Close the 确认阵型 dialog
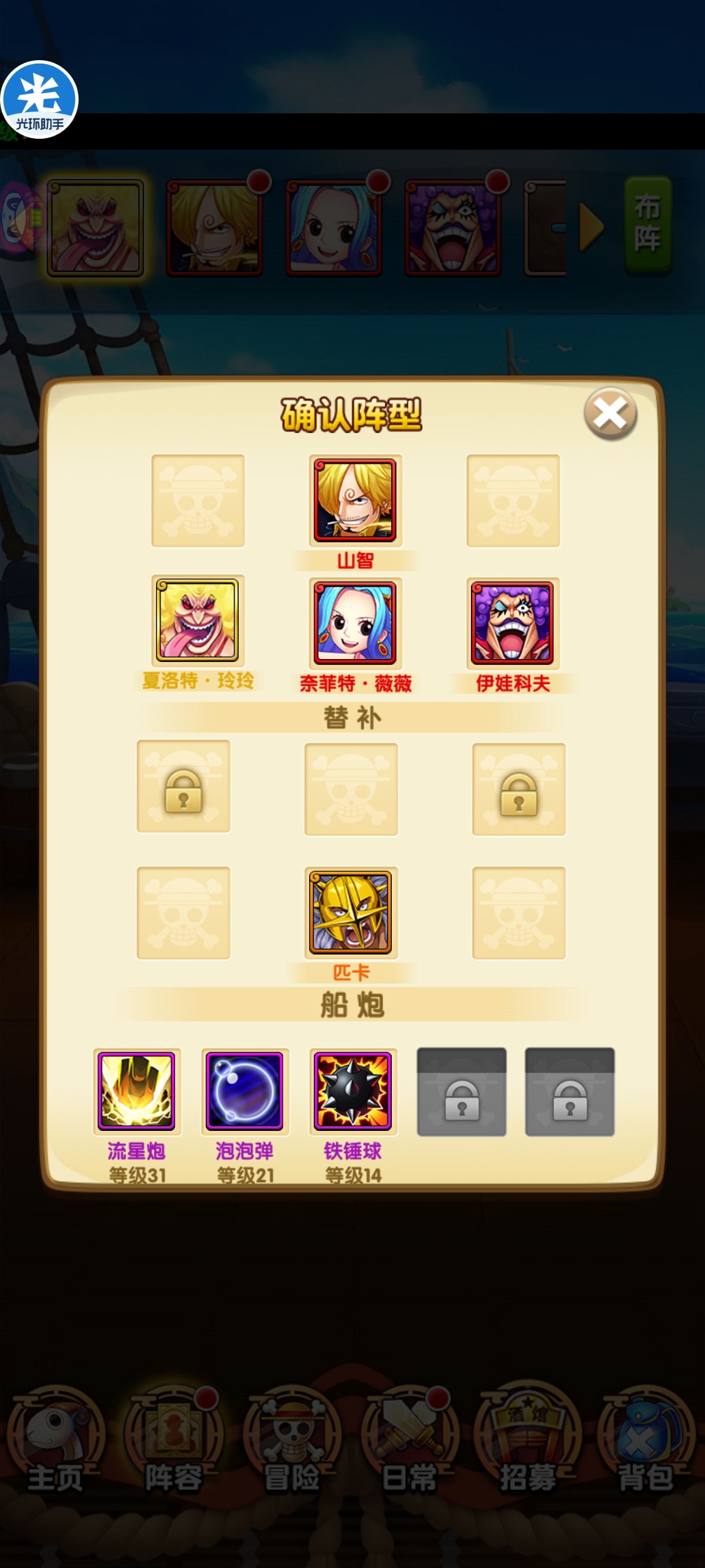The image size is (705, 1568). click(x=610, y=414)
